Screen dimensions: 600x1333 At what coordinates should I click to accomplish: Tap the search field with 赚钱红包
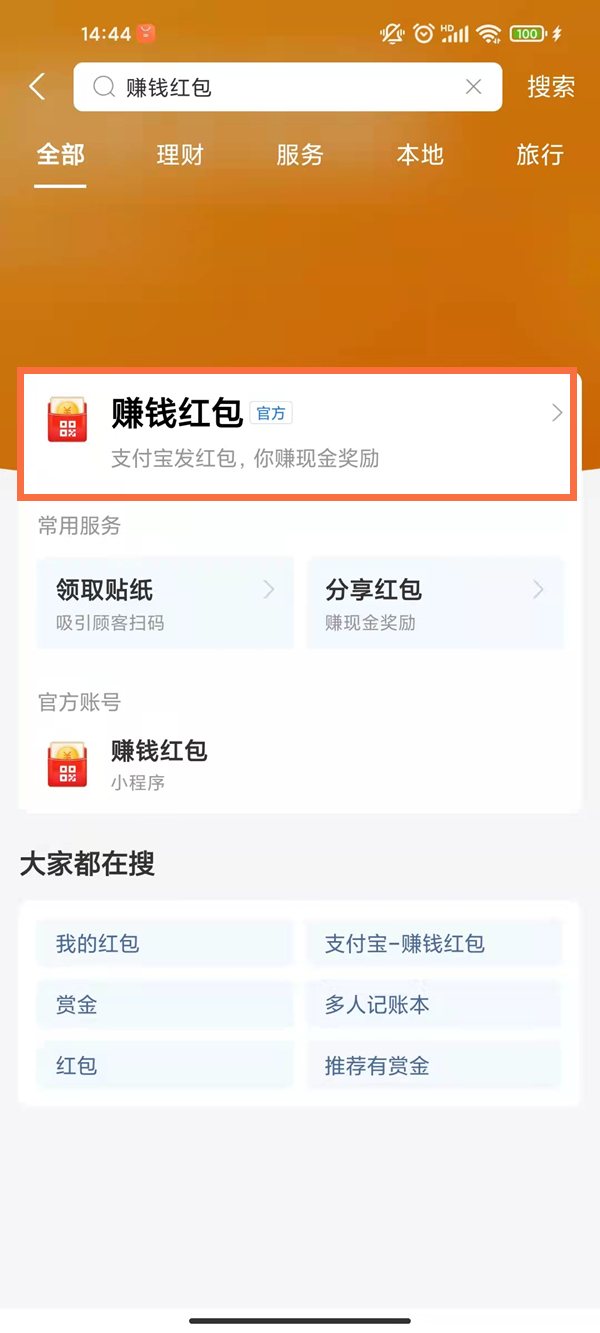click(x=280, y=88)
